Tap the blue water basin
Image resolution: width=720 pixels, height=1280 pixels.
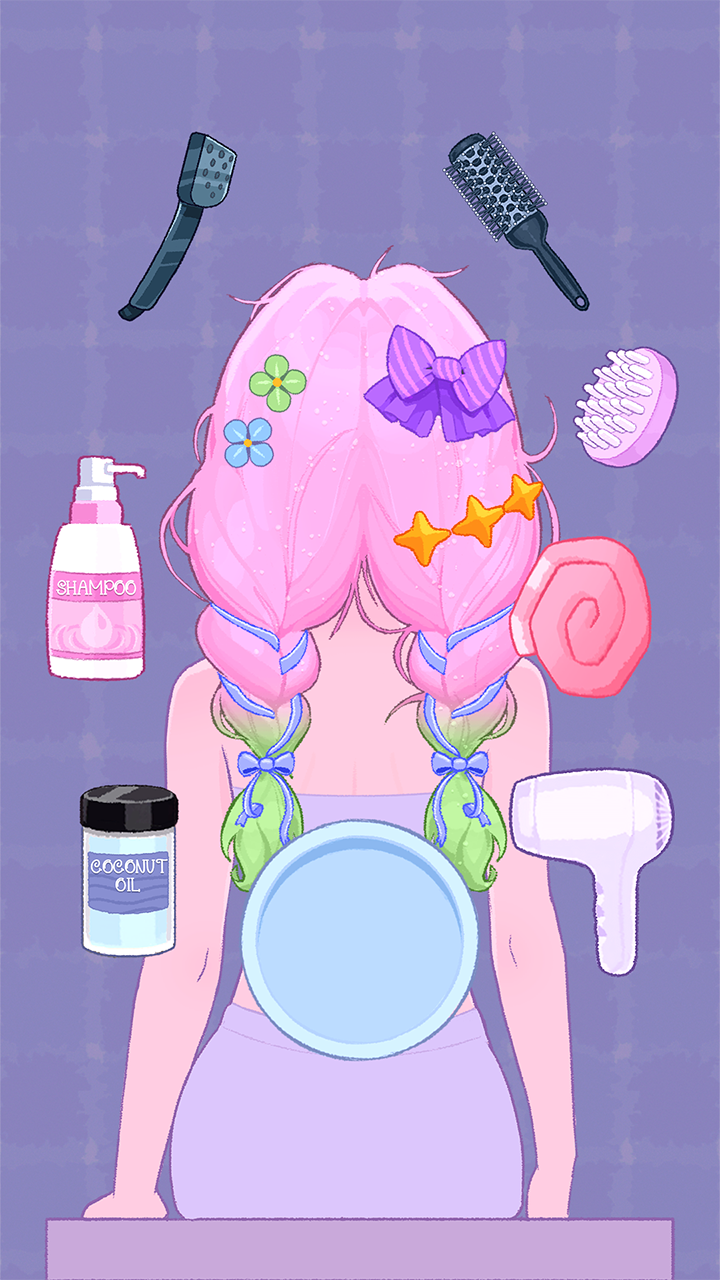click(x=359, y=940)
